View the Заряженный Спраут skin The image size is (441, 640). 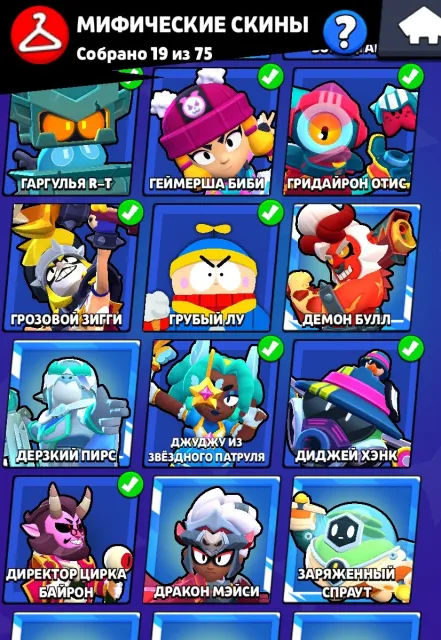352,540
